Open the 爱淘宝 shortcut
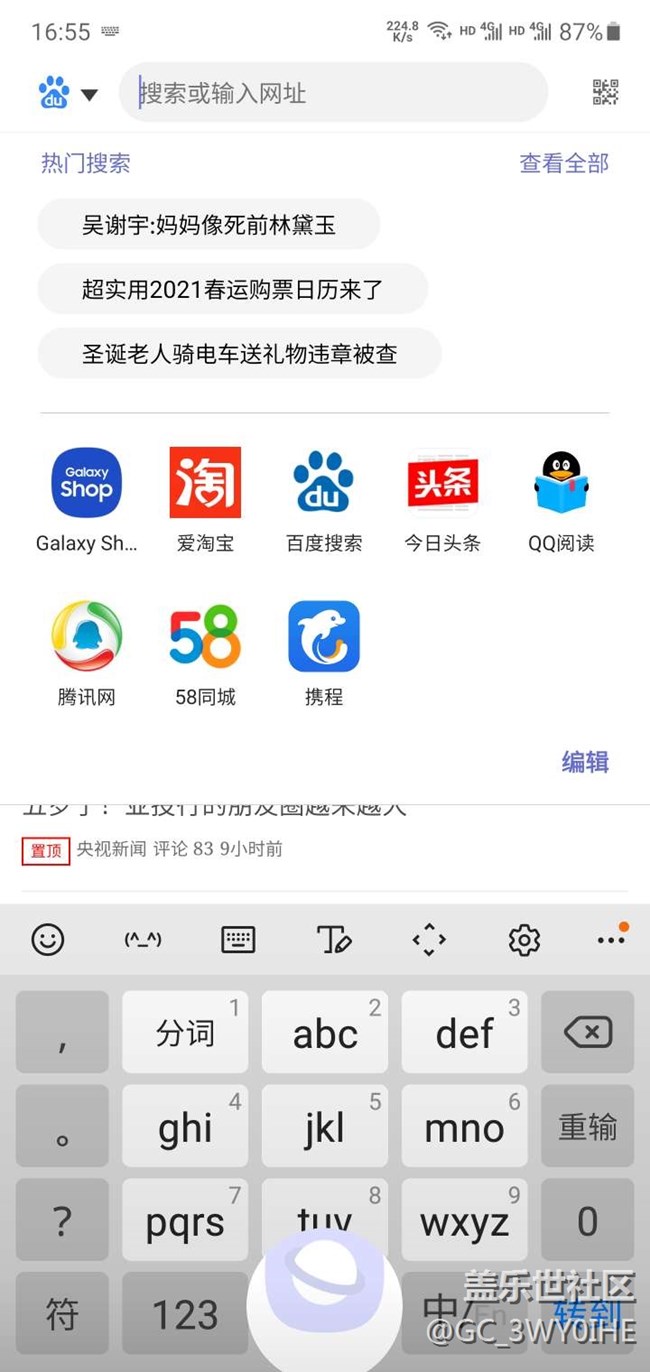This screenshot has width=650, height=1372. coord(205,500)
